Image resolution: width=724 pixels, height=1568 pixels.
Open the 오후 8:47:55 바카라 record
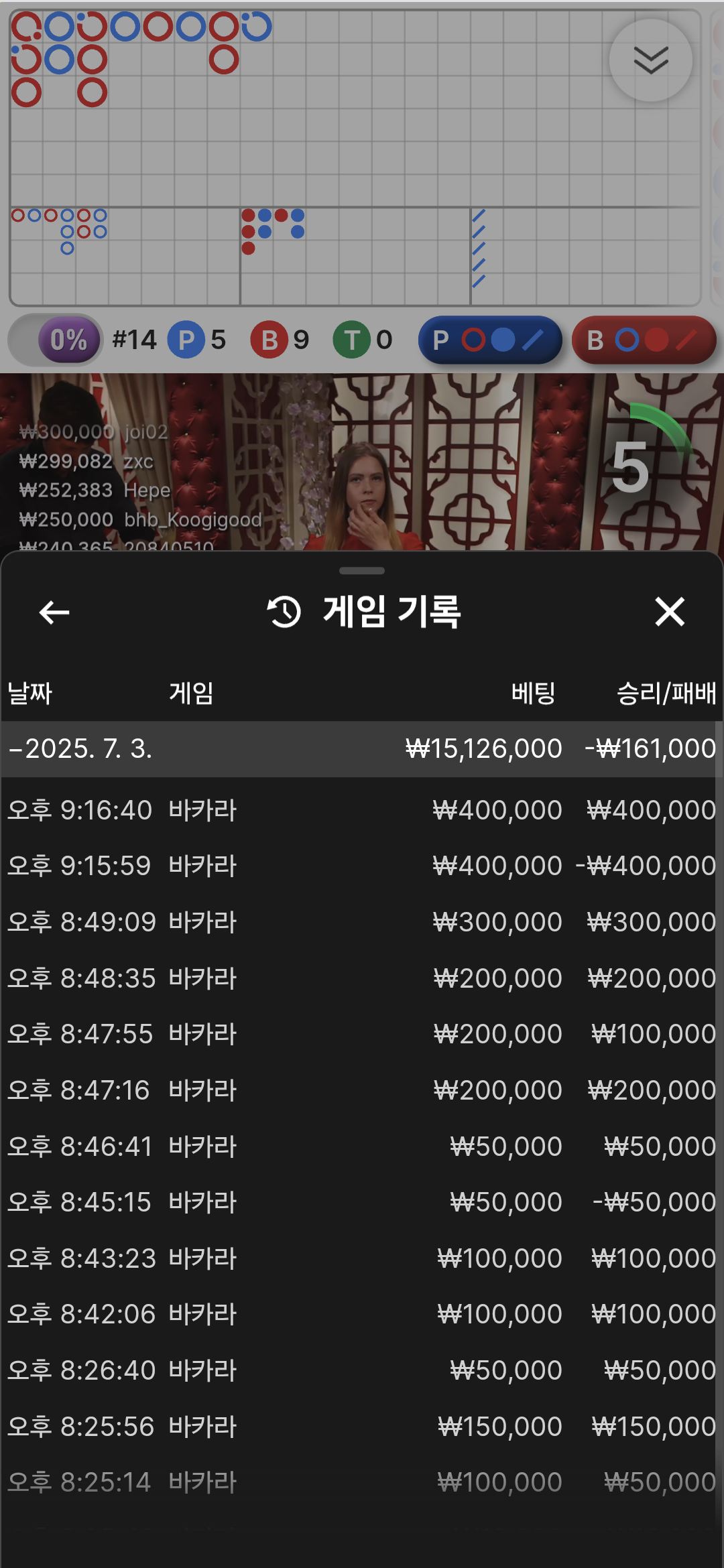point(362,1034)
